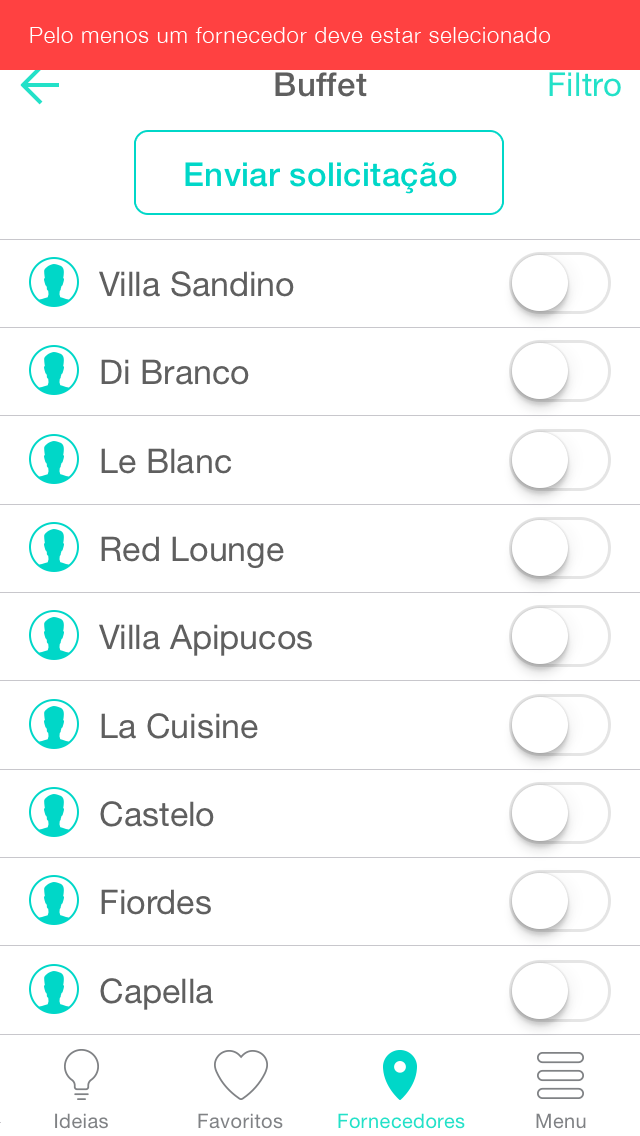Toggle on Di Branco
Image resolution: width=640 pixels, height=1136 pixels.
(560, 372)
